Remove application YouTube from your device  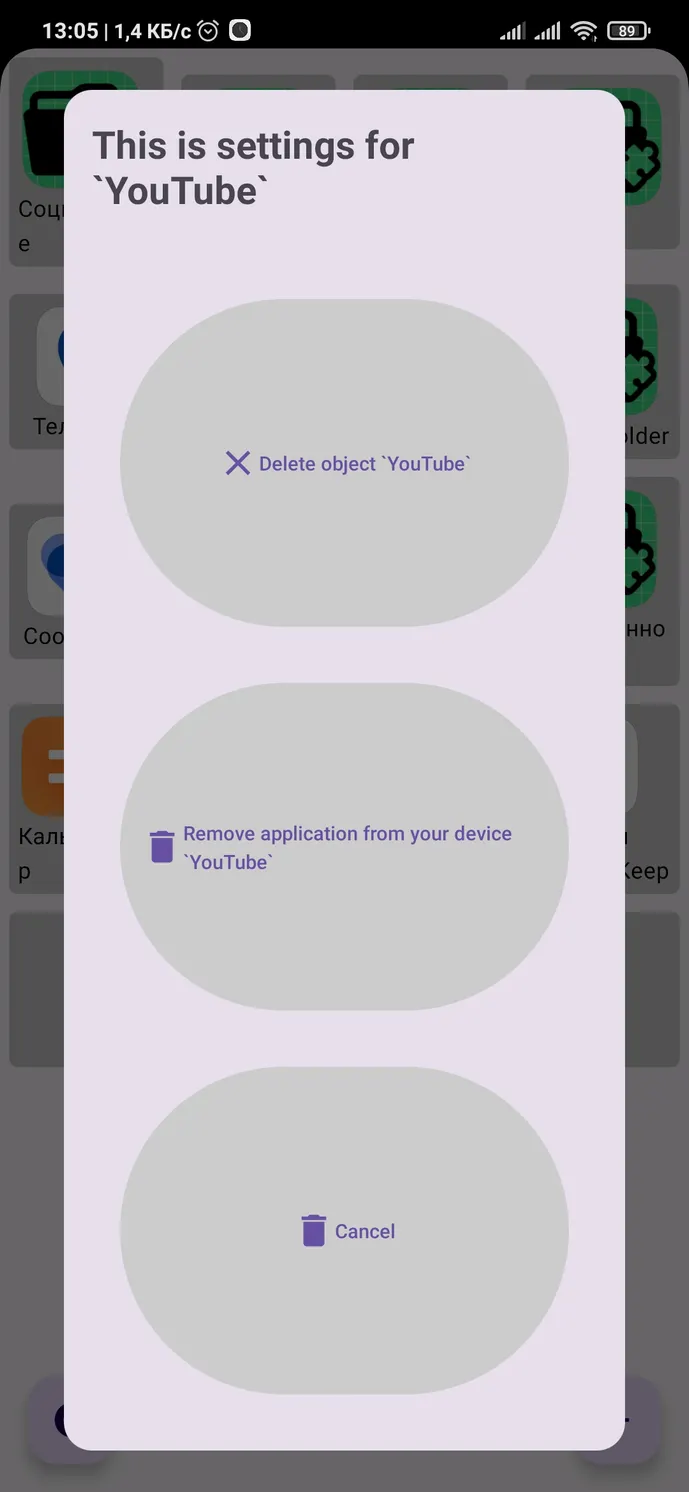click(344, 847)
